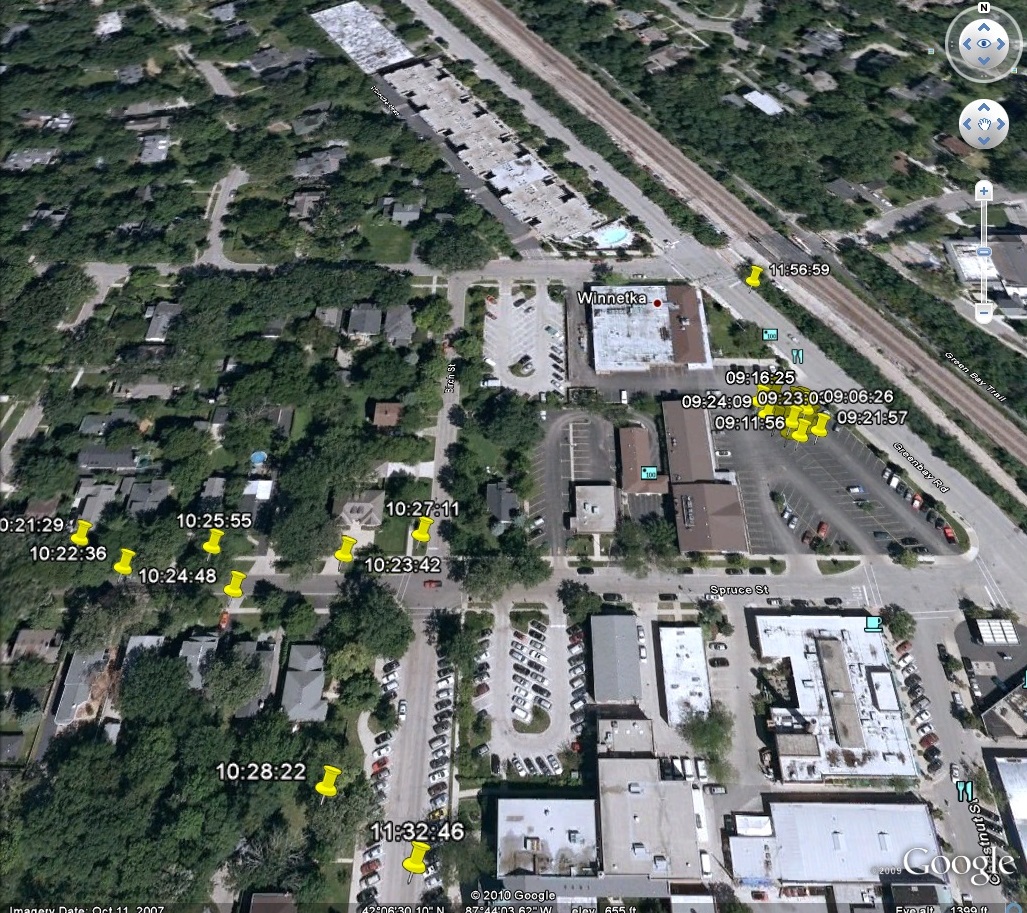Zoom out with the minus button

[984, 312]
